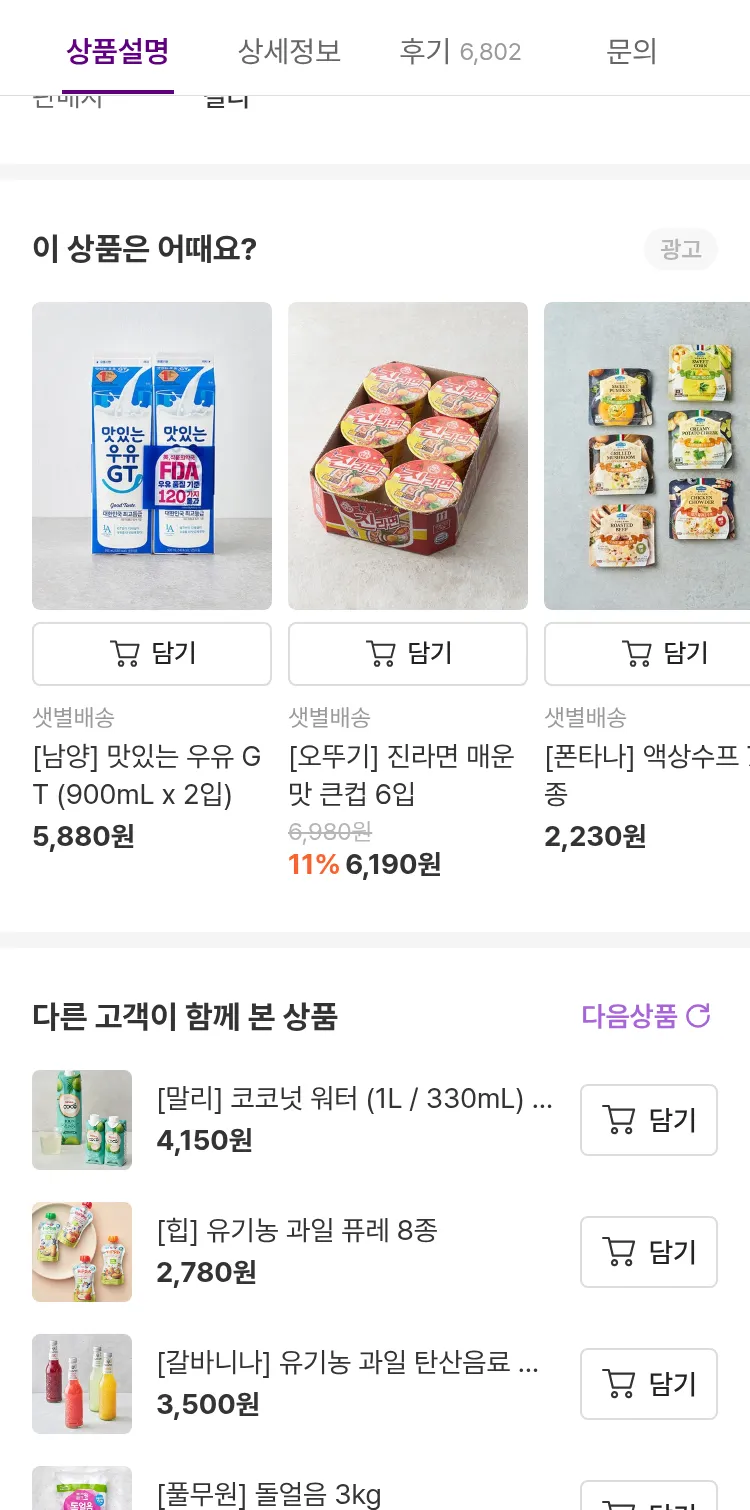Add 남양 맛있는 우유 GT to cart
The height and width of the screenshot is (1510, 750).
(x=152, y=654)
